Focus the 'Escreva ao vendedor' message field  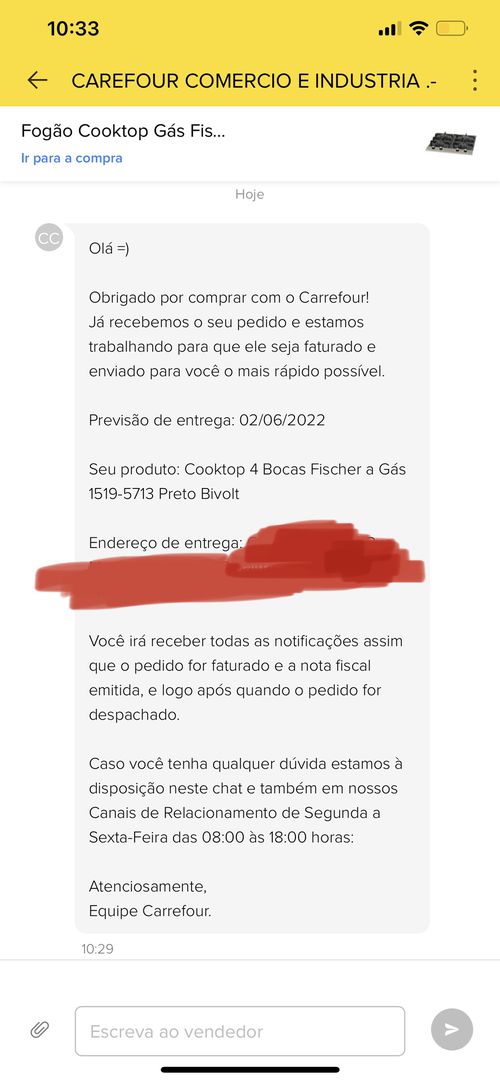pyautogui.click(x=240, y=1031)
